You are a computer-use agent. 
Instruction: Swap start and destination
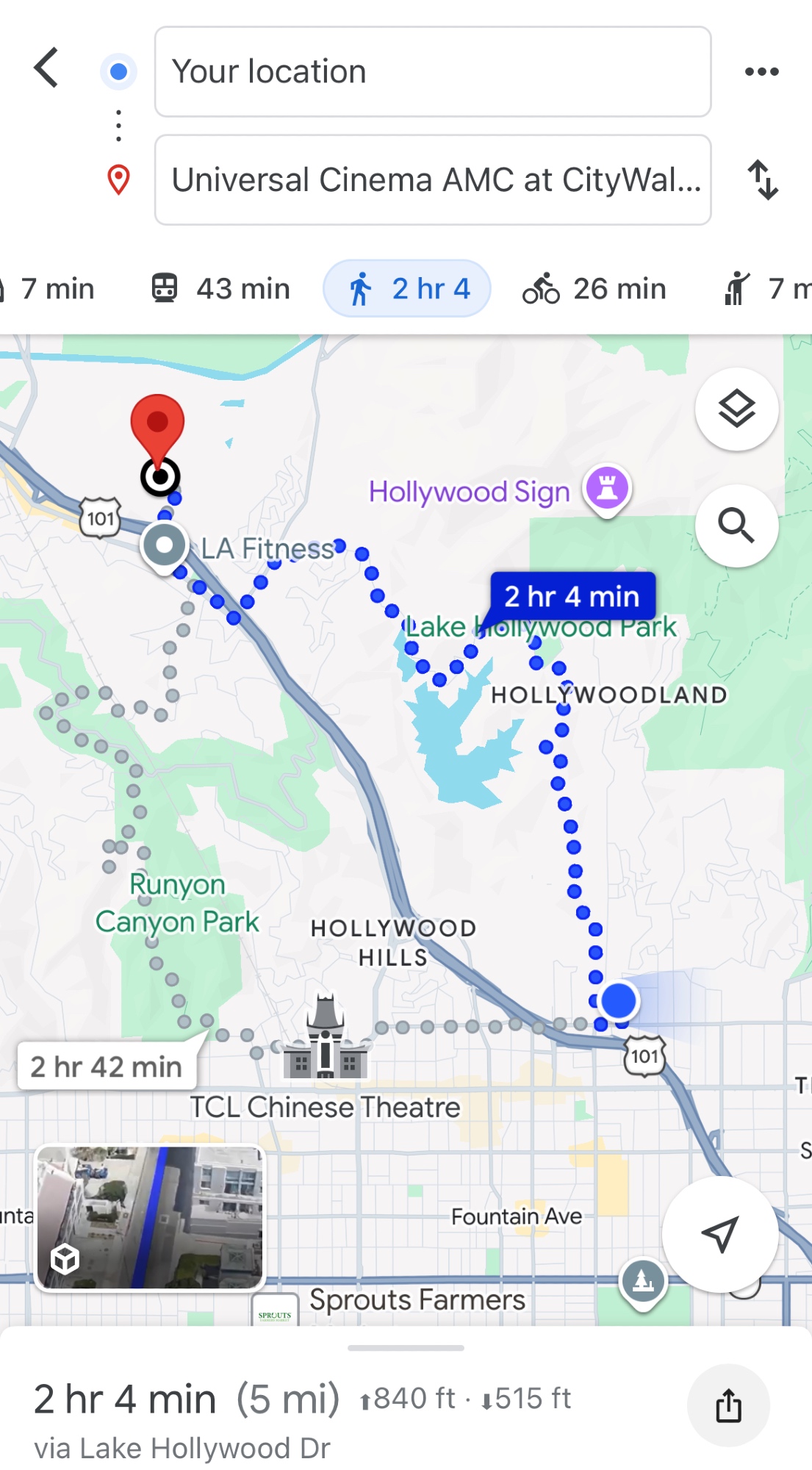(x=763, y=180)
